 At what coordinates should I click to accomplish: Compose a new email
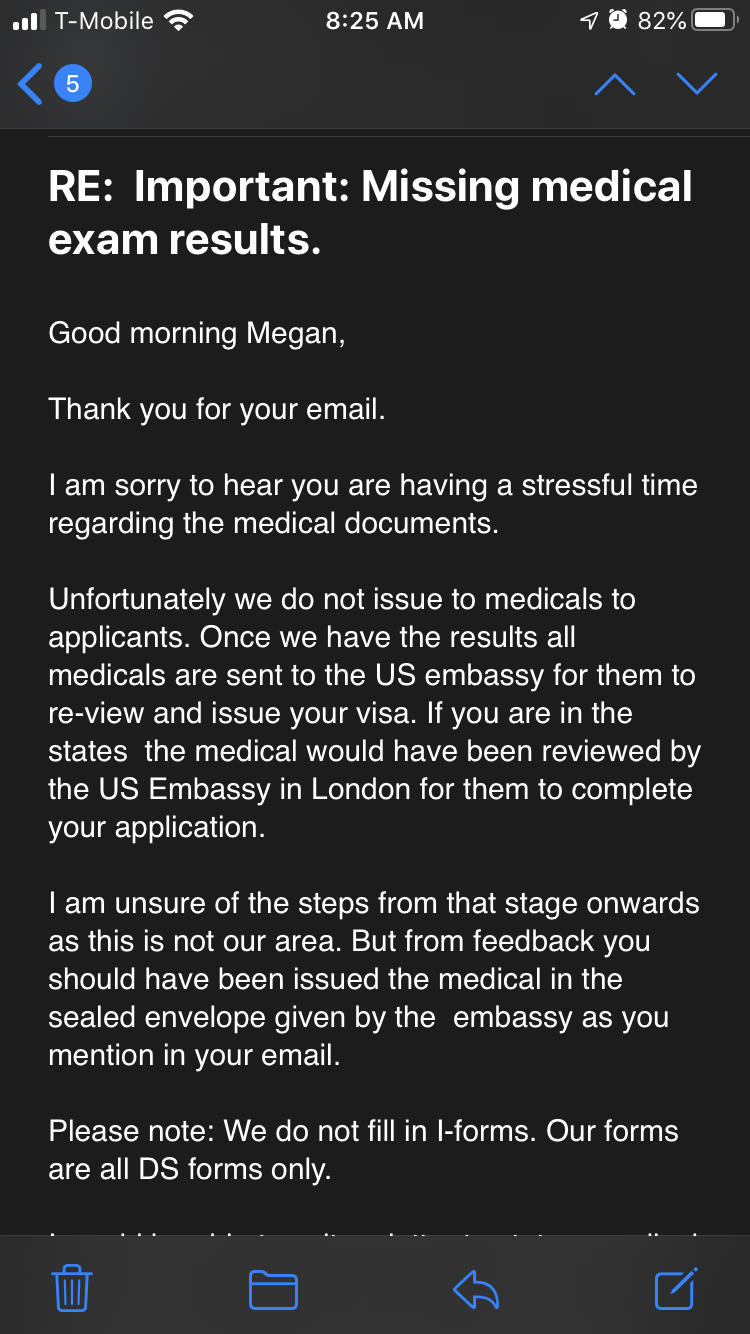point(677,1288)
